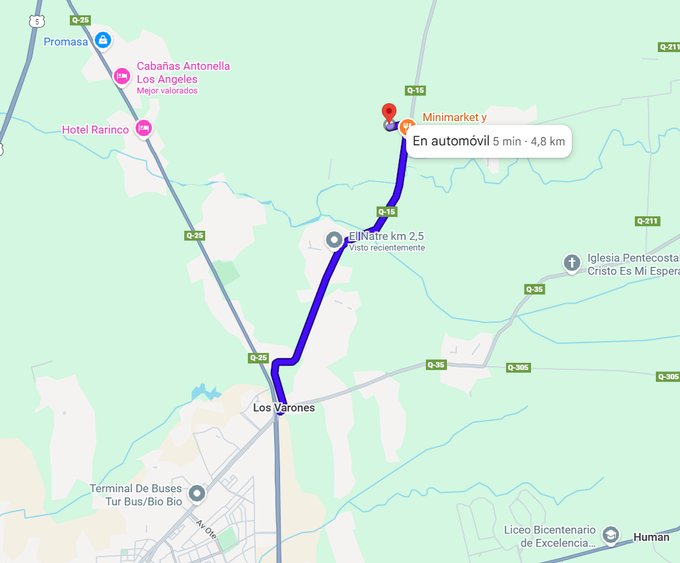
Task: Open the Minimarket place pin
Action: (x=408, y=127)
